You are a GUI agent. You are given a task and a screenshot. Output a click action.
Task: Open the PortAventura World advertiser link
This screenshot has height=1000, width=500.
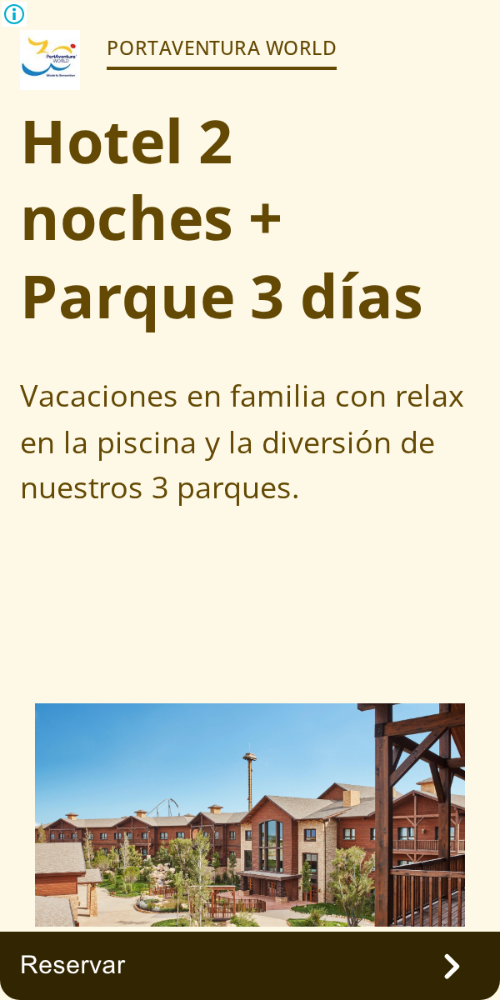221,48
